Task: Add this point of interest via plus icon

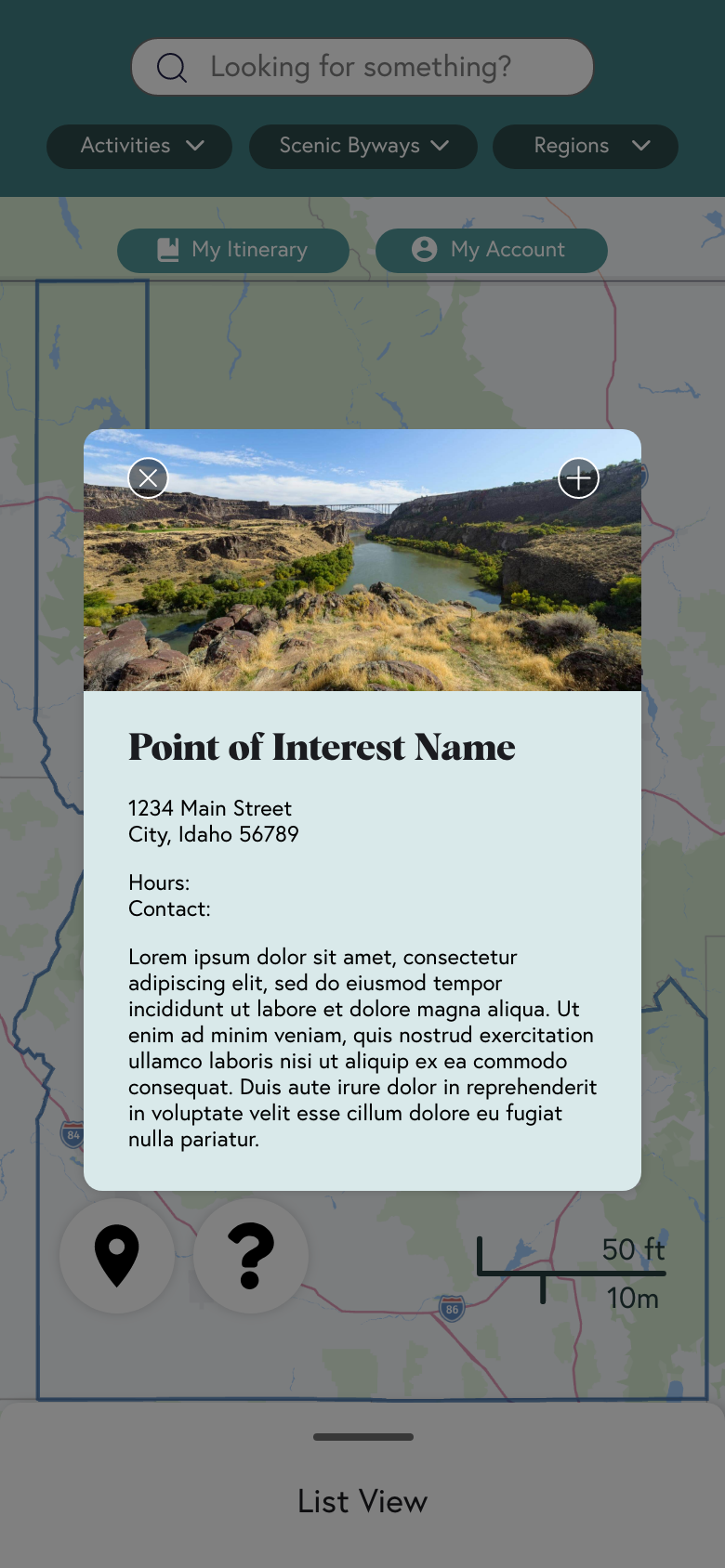Action: coord(578,478)
